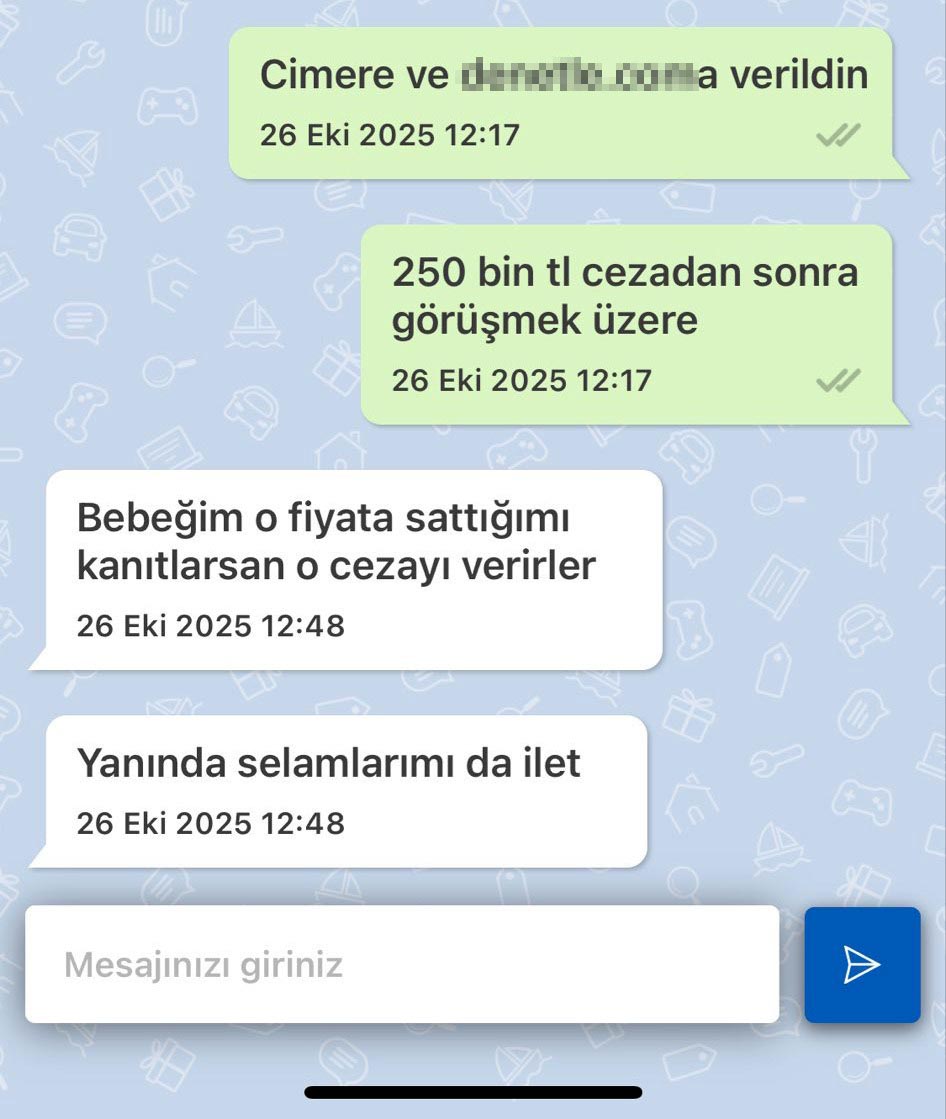Tap the read receipt under '250 bin tl' message
946x1119 pixels.
tap(840, 380)
